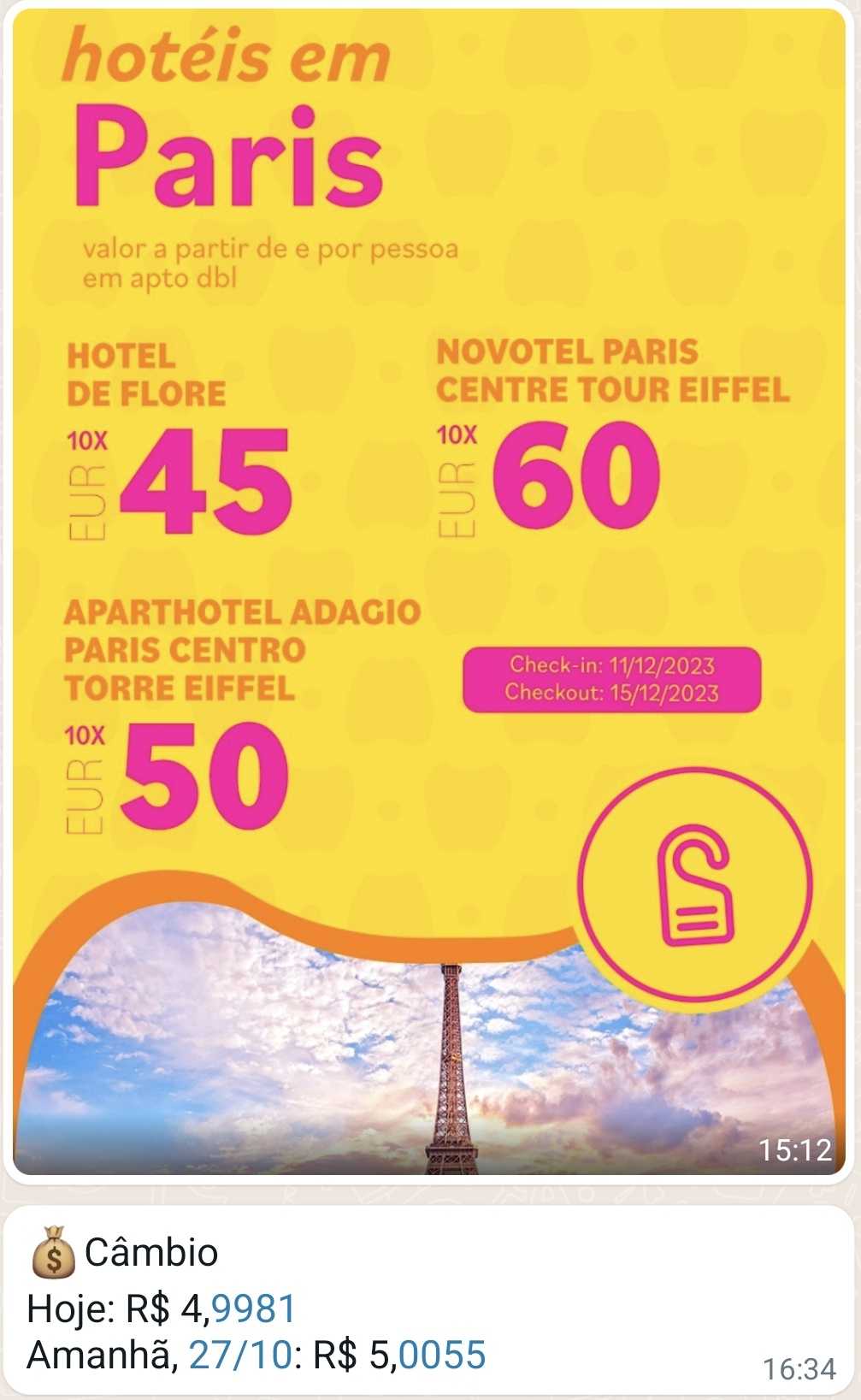Tap the blue 9981 number link
Screen dimensions: 861x1400
[254, 1308]
